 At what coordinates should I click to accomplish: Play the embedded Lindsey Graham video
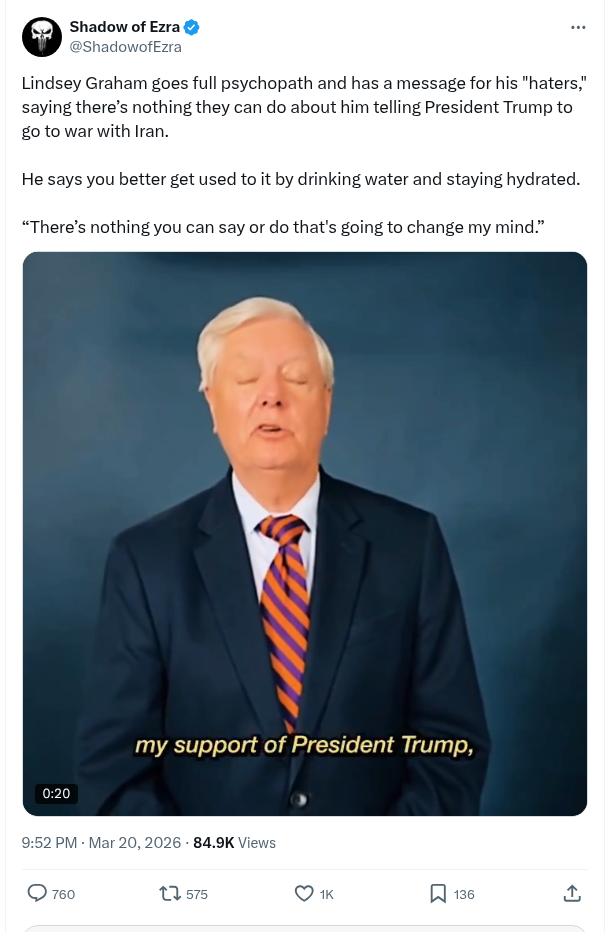(x=304, y=533)
